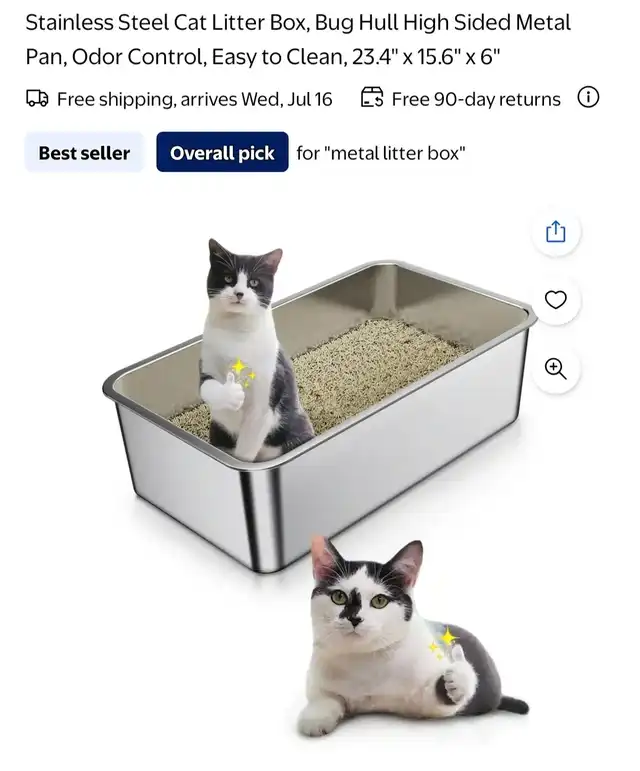Share this litter box listing

coord(556,232)
